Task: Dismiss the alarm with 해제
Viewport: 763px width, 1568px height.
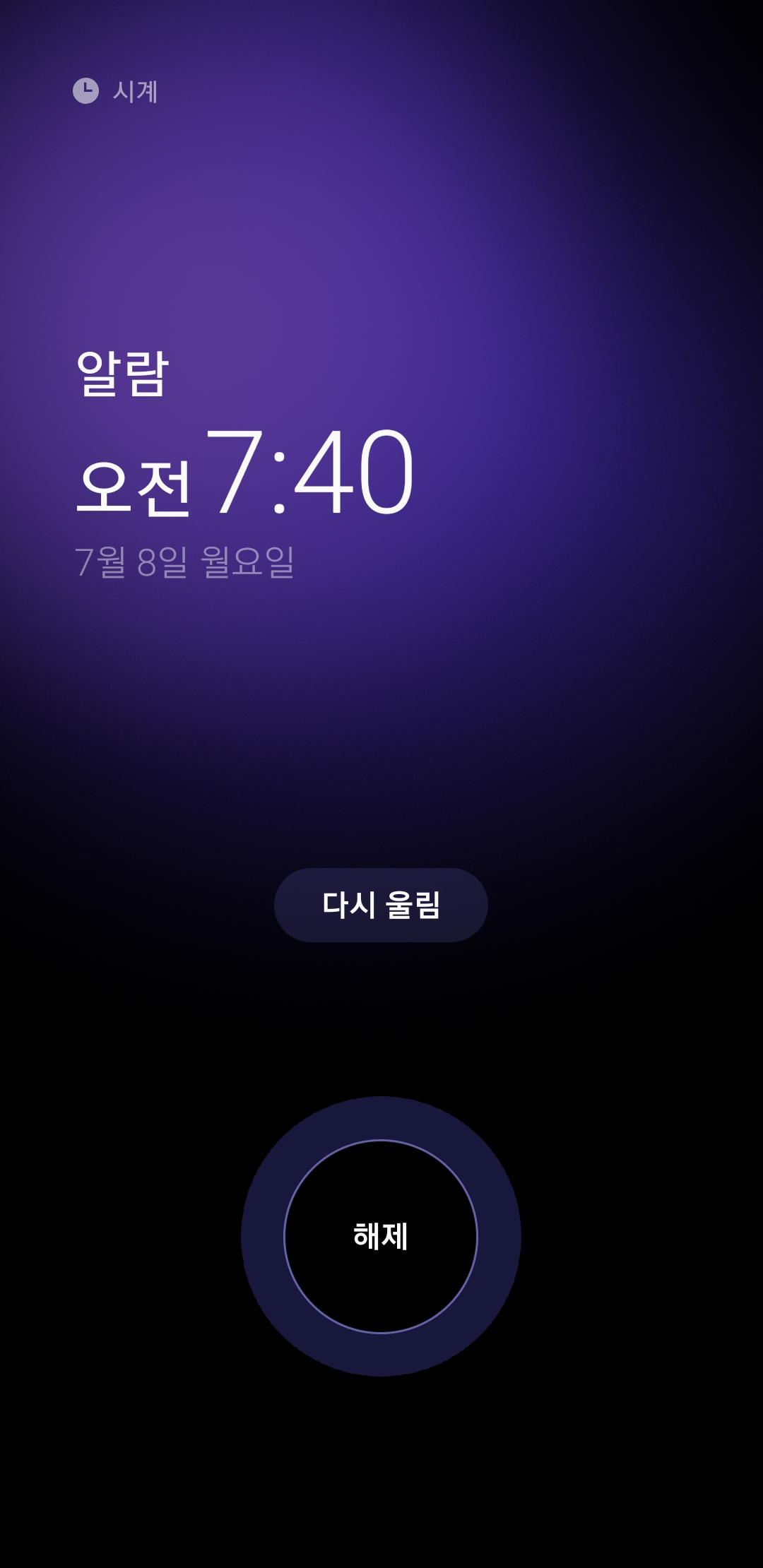Action: pyautogui.click(x=381, y=1236)
